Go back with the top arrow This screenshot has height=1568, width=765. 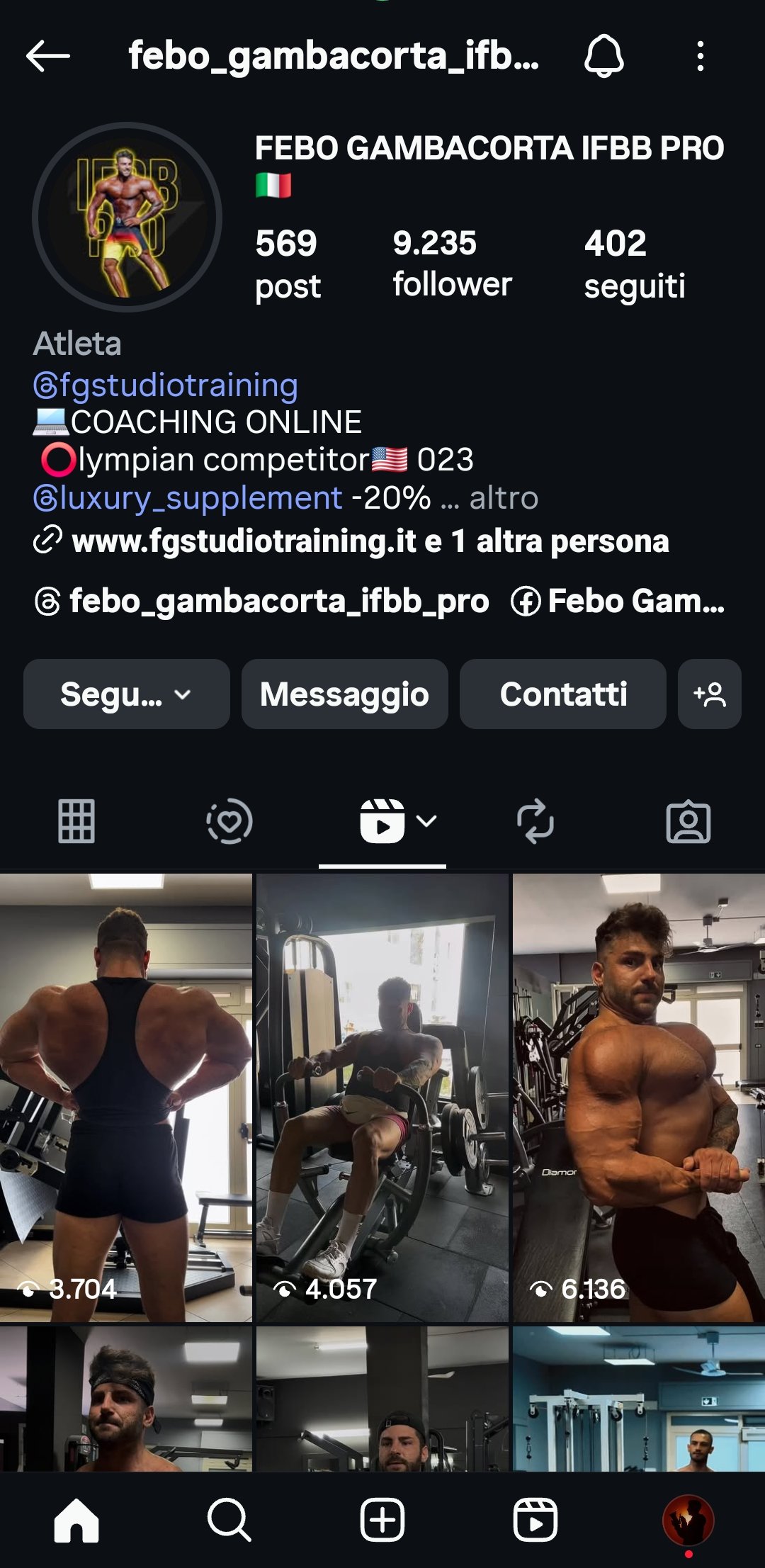click(x=47, y=56)
